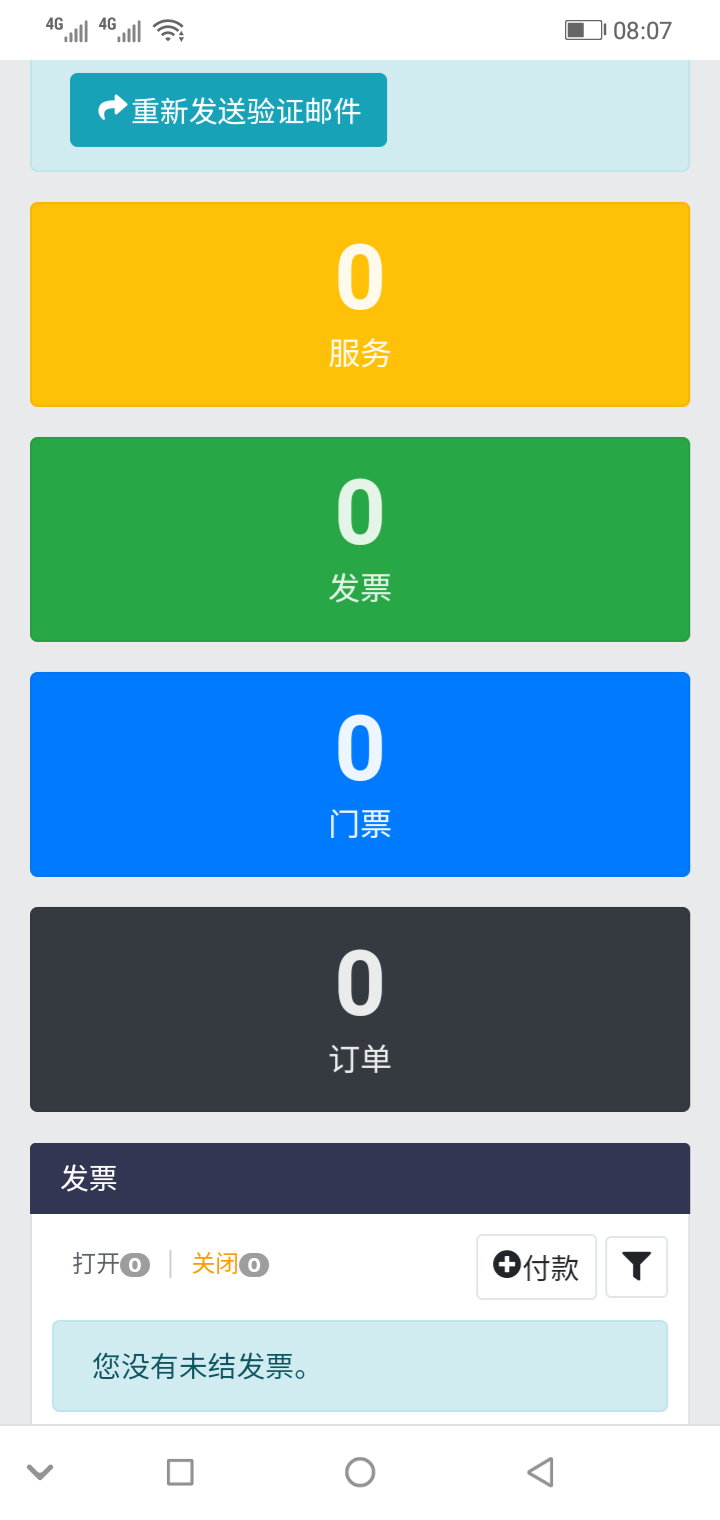Switch to the 打开 invoices tab
This screenshot has height=1520, width=720.
[x=110, y=1264]
